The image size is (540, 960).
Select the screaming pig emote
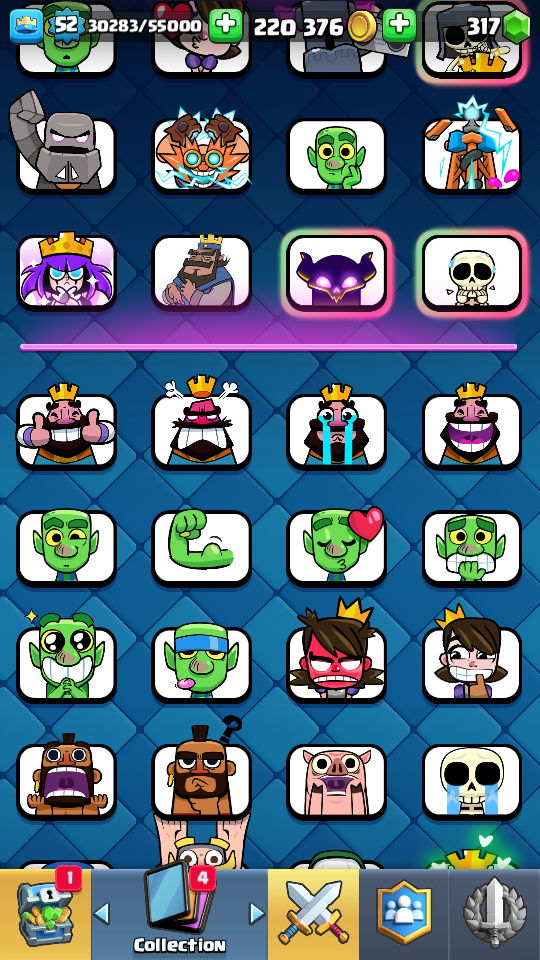[336, 781]
